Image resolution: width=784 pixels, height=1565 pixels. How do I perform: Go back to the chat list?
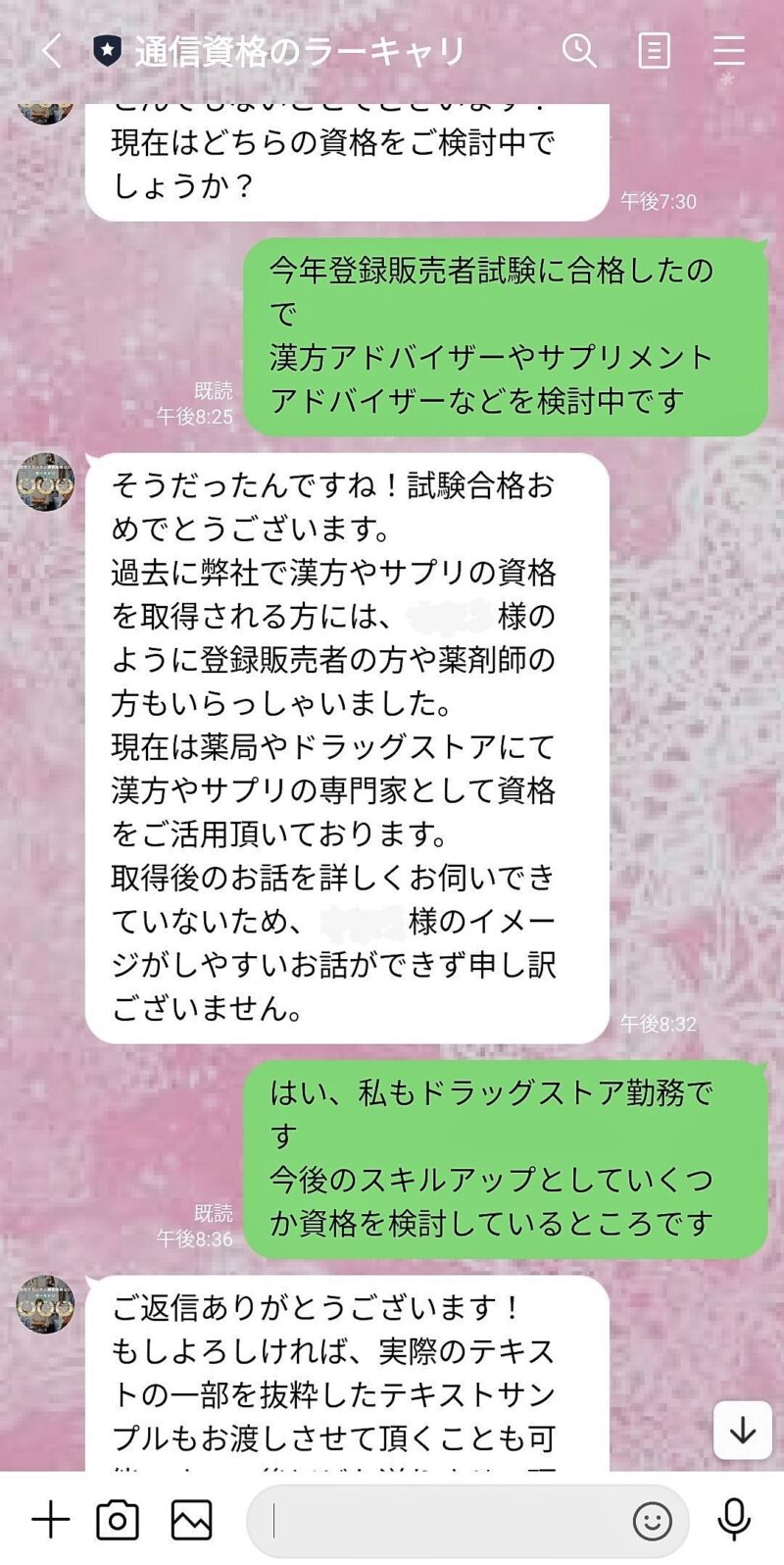click(51, 51)
